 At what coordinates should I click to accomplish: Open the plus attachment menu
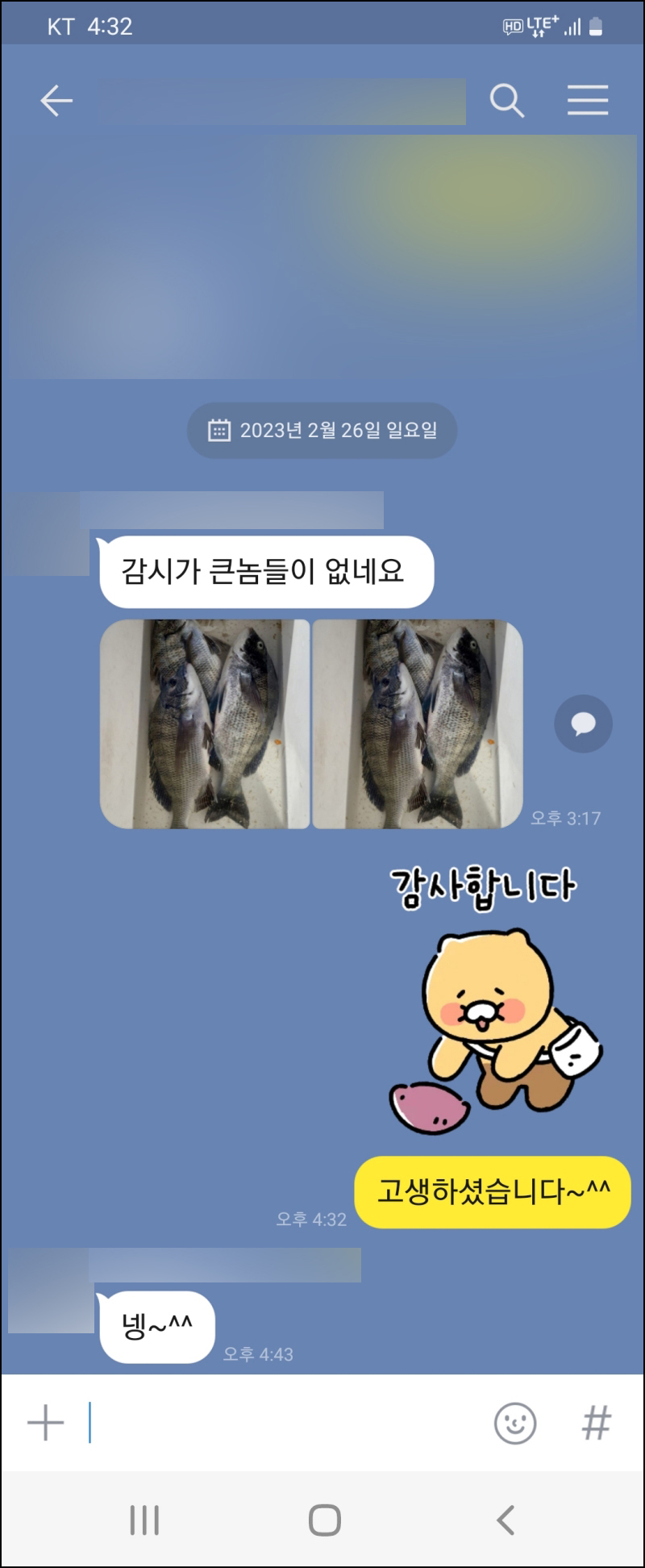[x=46, y=1423]
